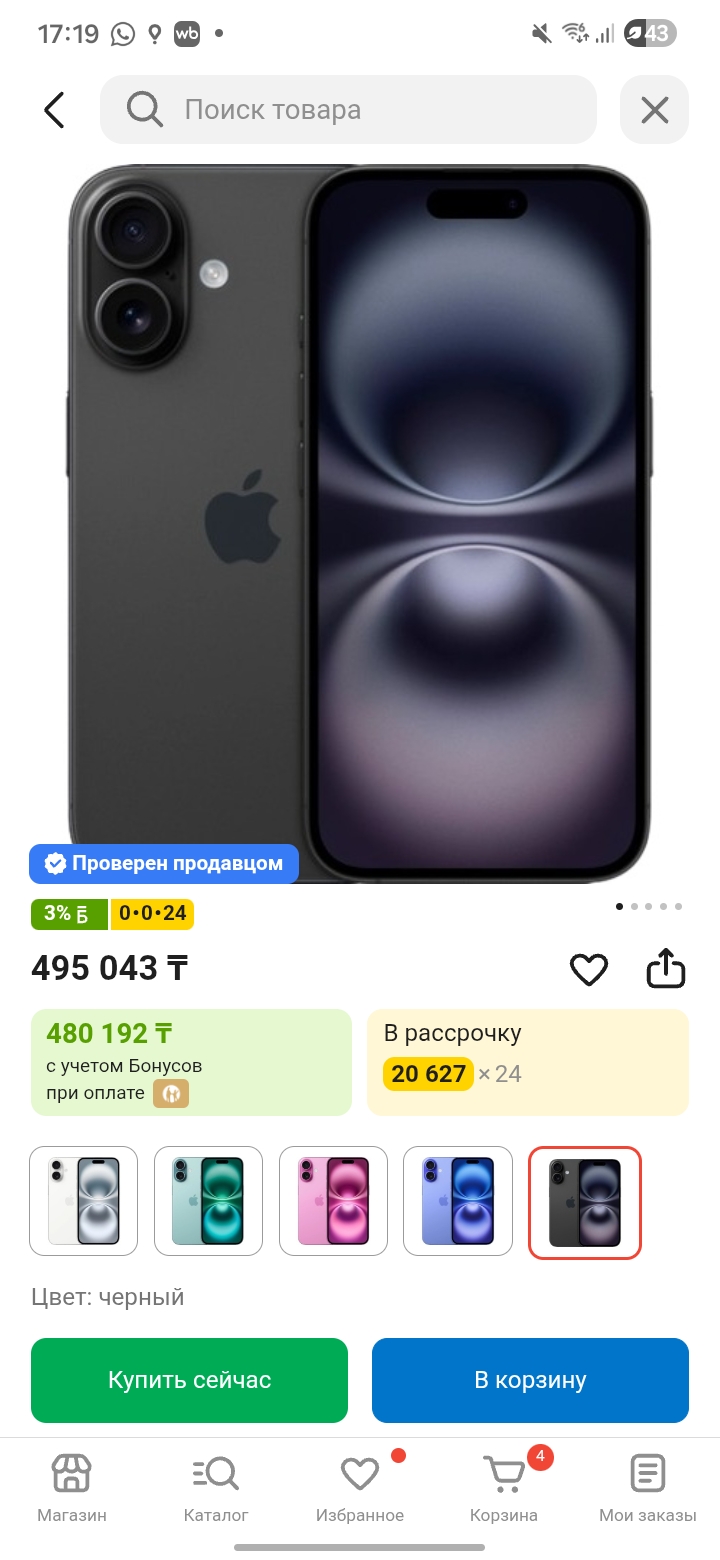Screen dimensions: 720x1560
Task: Switch to the Магазин tab
Action: (72, 1488)
